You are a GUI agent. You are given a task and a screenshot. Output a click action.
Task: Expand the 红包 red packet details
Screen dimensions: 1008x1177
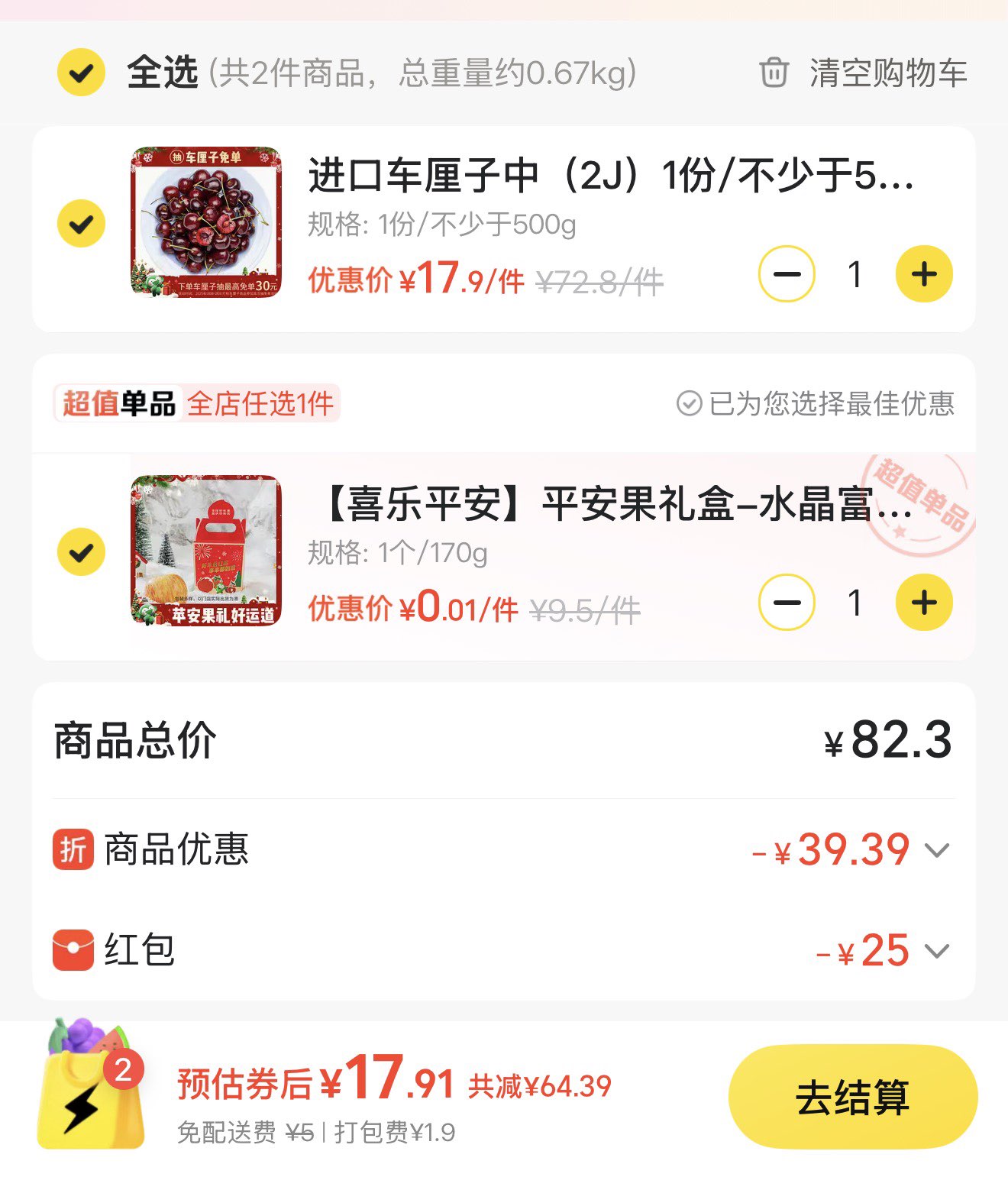(x=937, y=951)
